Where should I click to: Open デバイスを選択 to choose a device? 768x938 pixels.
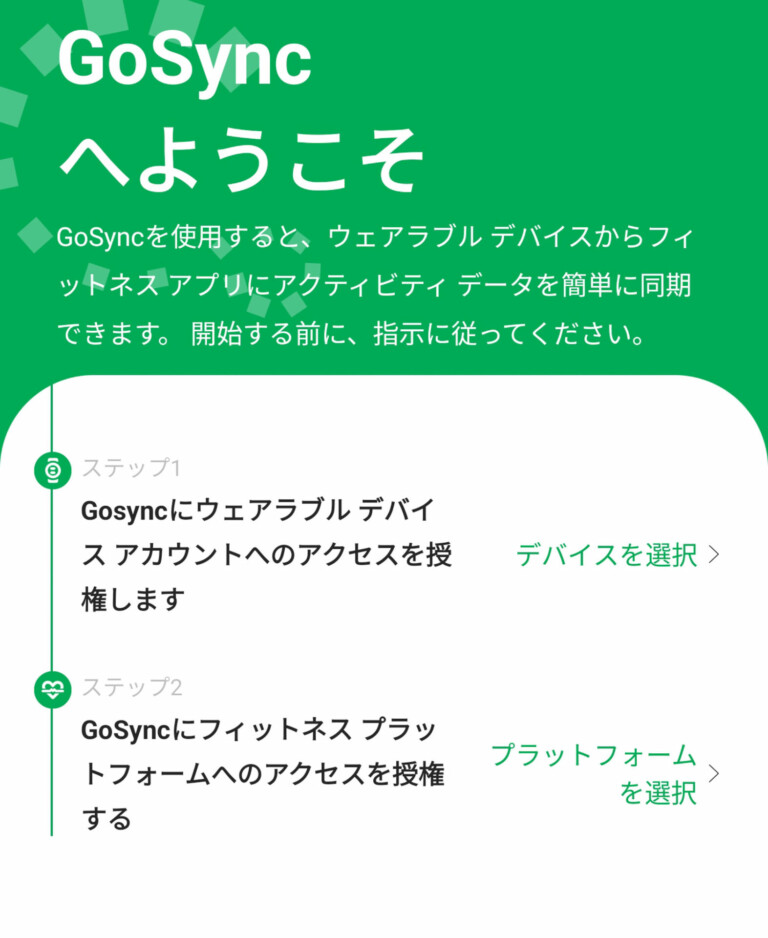(605, 557)
